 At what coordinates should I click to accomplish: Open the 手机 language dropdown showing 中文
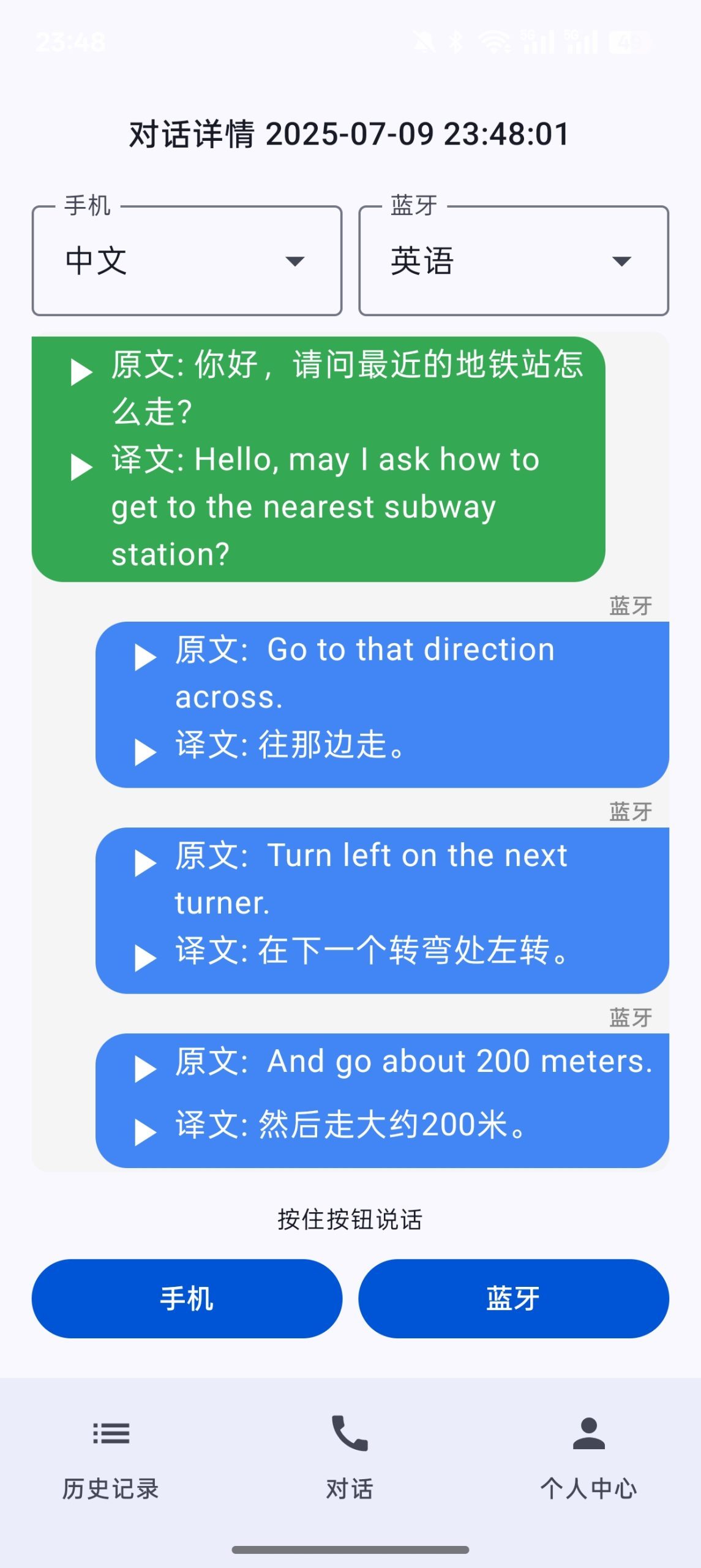(x=187, y=261)
